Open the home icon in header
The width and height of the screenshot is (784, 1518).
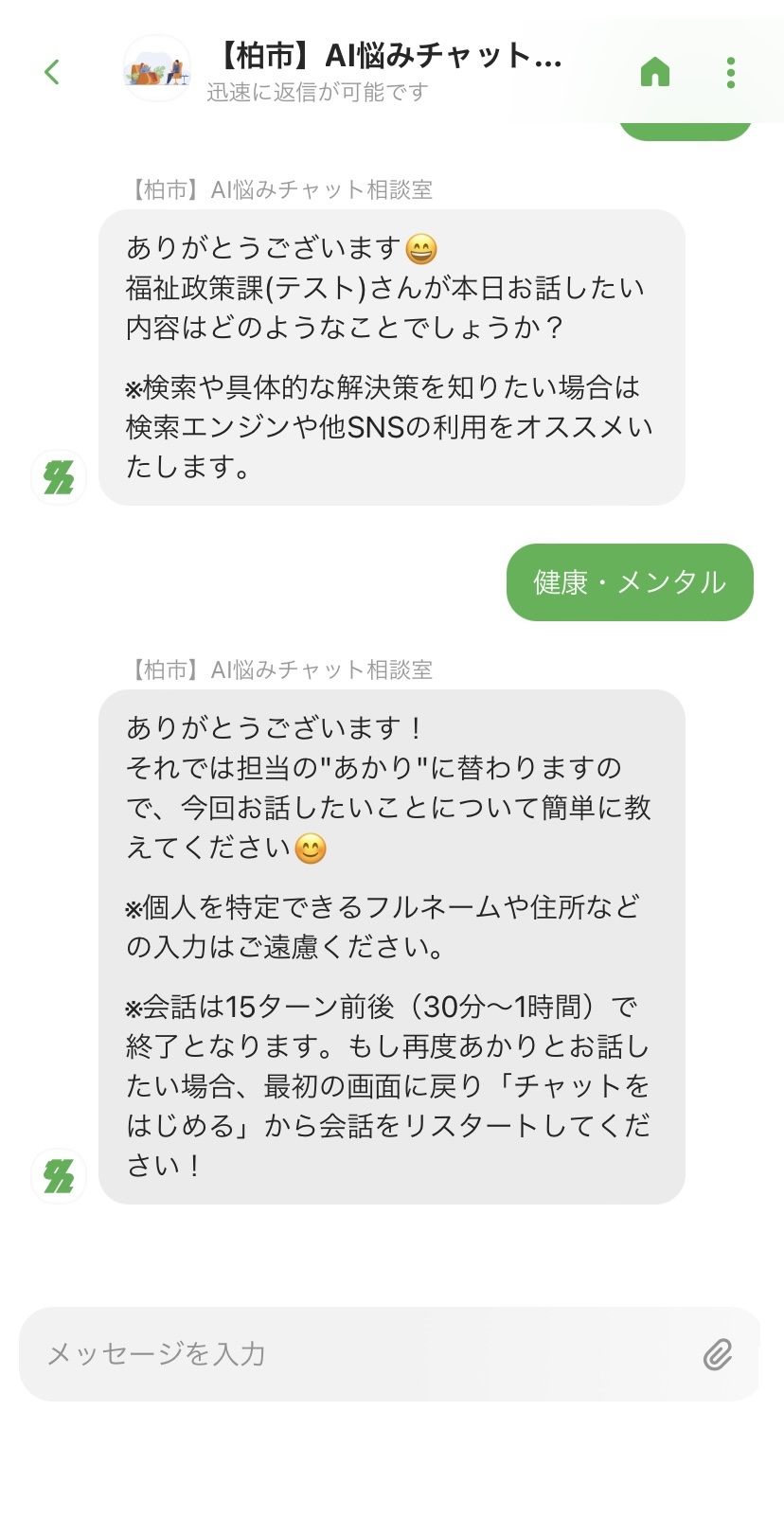tap(655, 72)
